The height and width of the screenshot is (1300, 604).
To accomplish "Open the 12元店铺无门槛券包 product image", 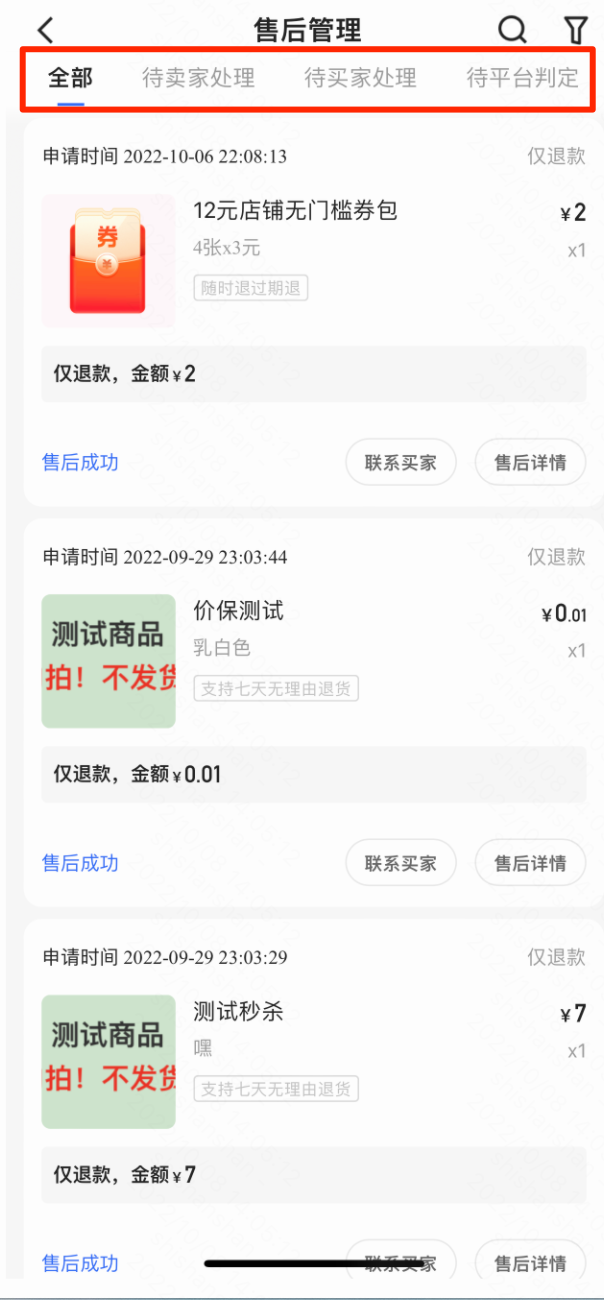I will pyautogui.click(x=108, y=261).
